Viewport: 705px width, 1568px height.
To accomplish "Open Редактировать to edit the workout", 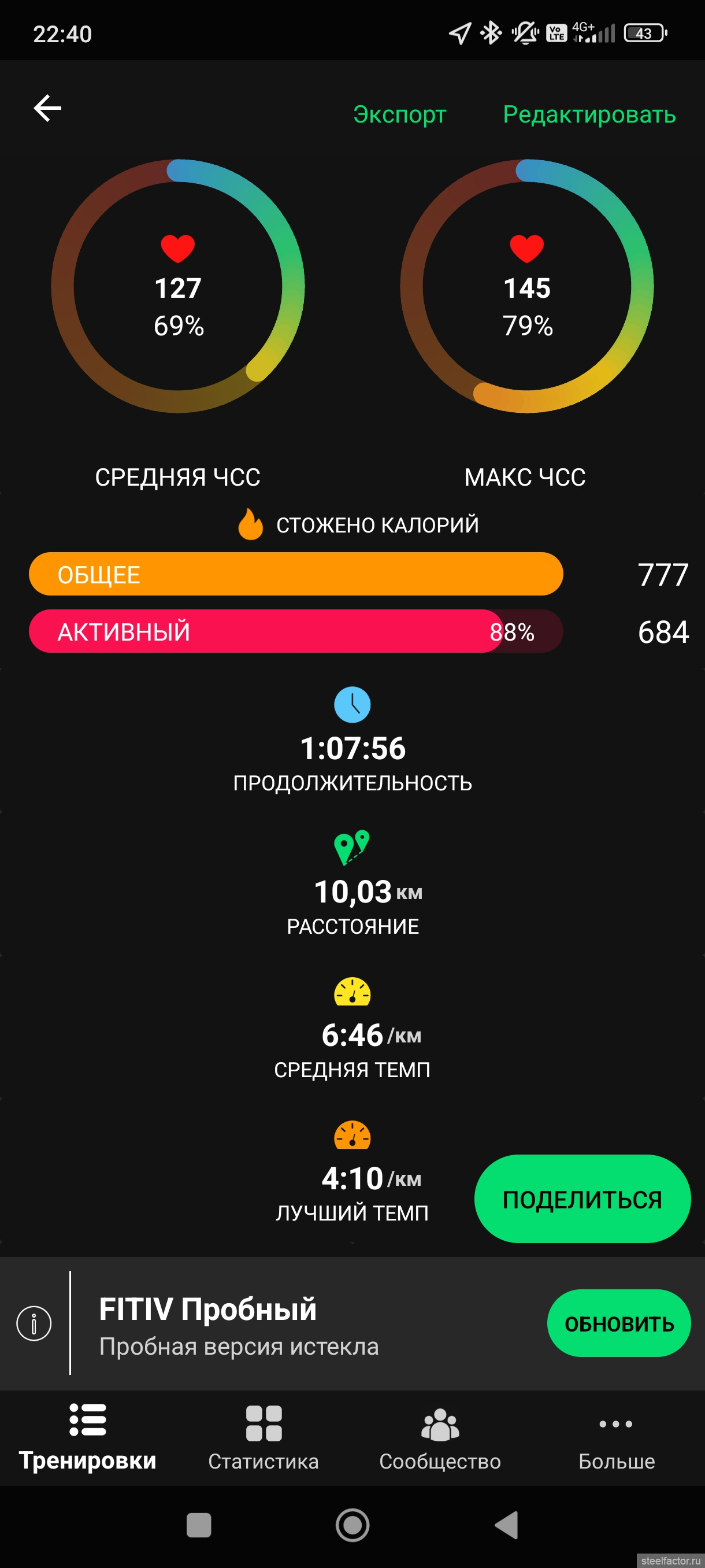I will point(589,114).
